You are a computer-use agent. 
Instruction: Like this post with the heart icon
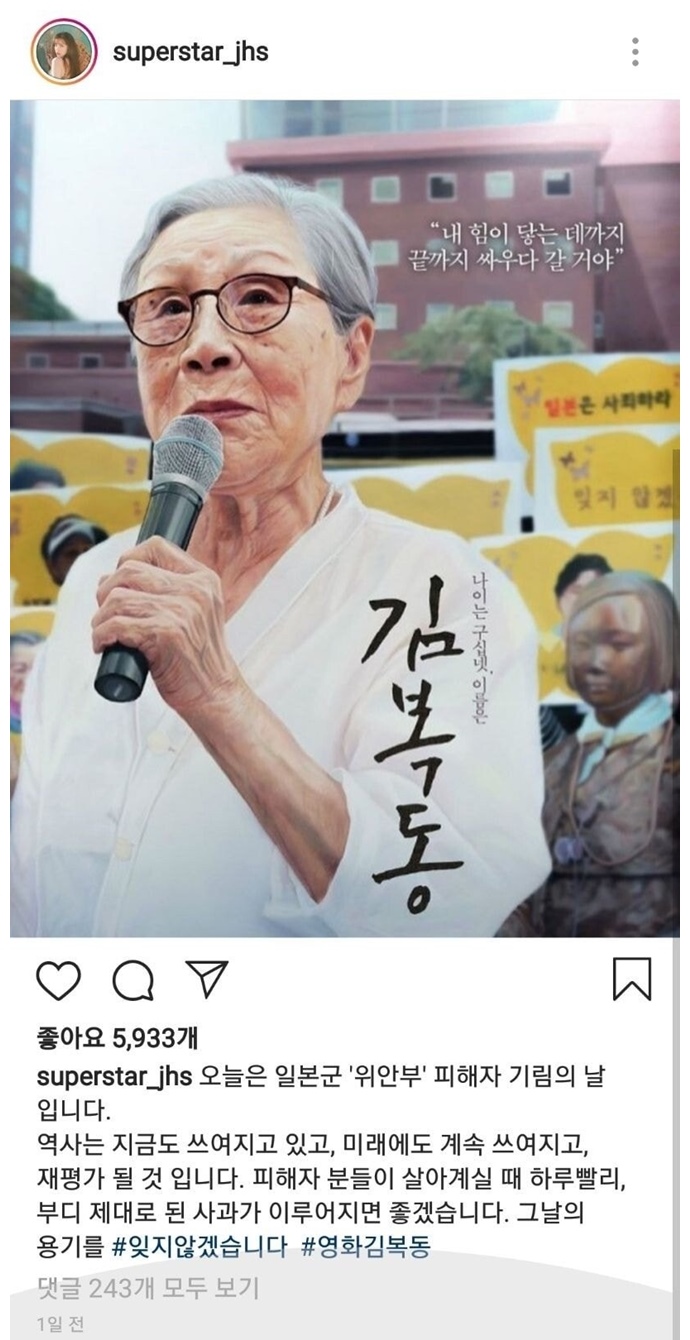pyautogui.click(x=57, y=980)
